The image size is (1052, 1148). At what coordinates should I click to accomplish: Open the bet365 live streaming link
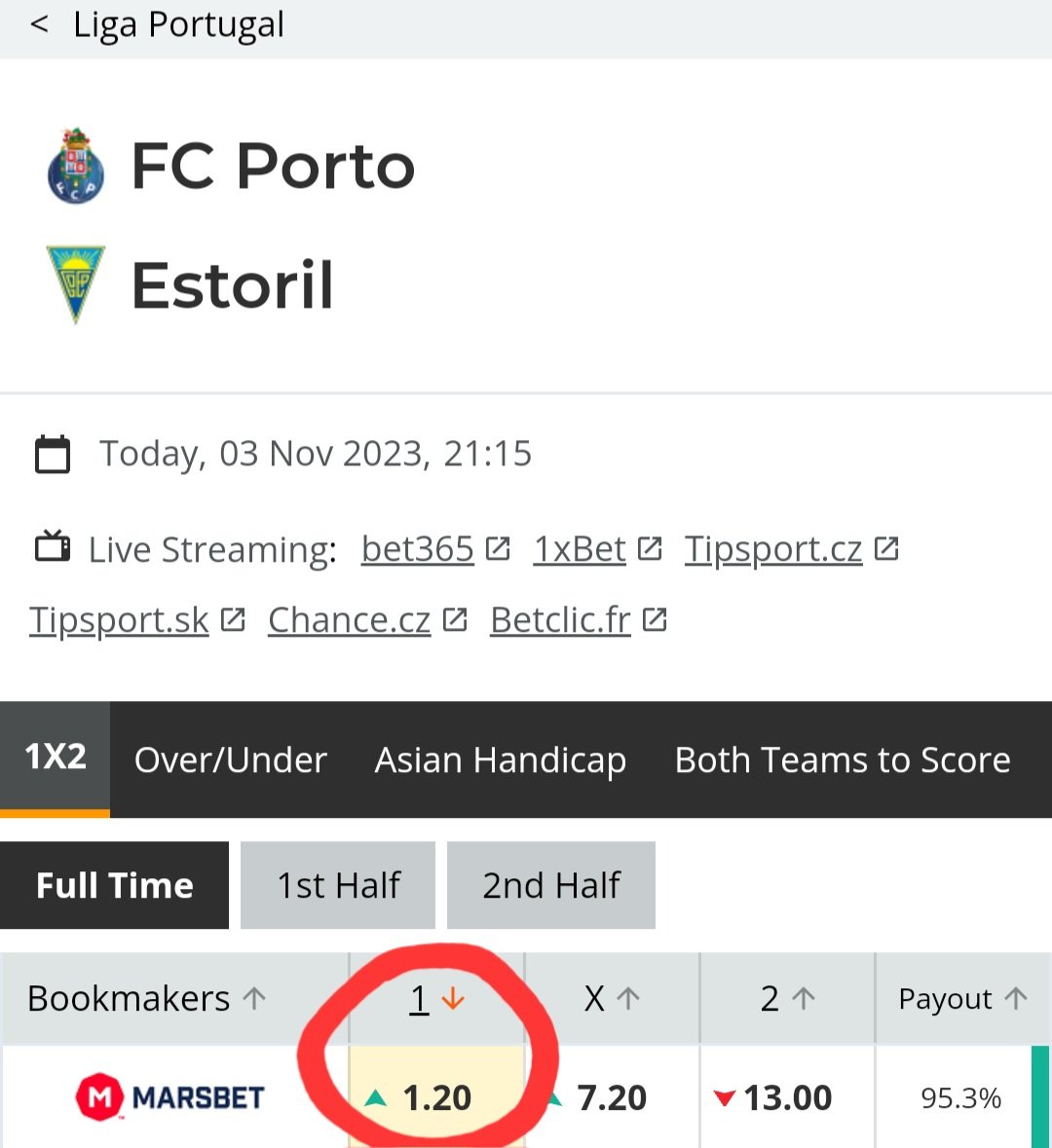419,549
